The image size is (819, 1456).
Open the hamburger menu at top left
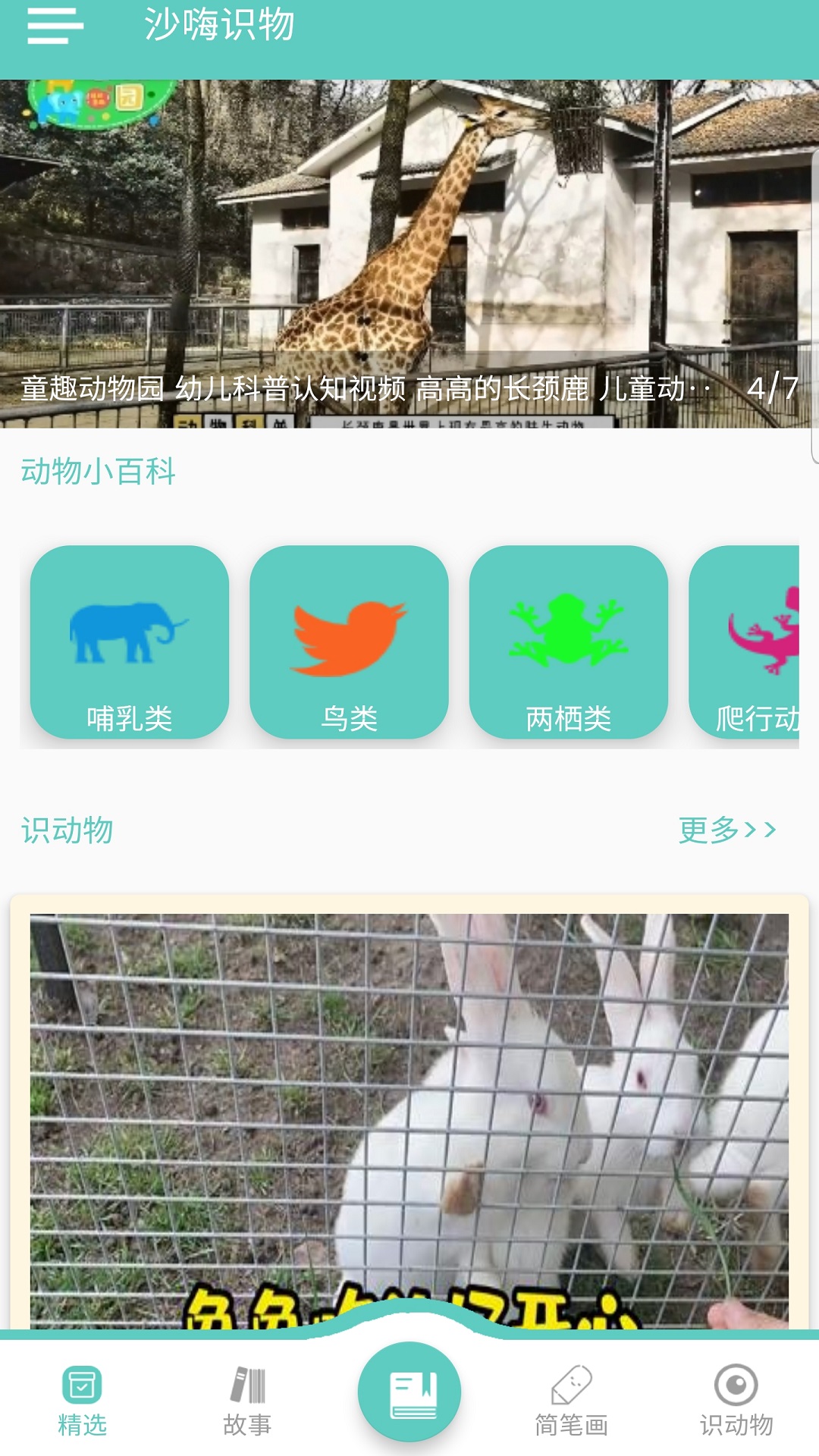(53, 24)
